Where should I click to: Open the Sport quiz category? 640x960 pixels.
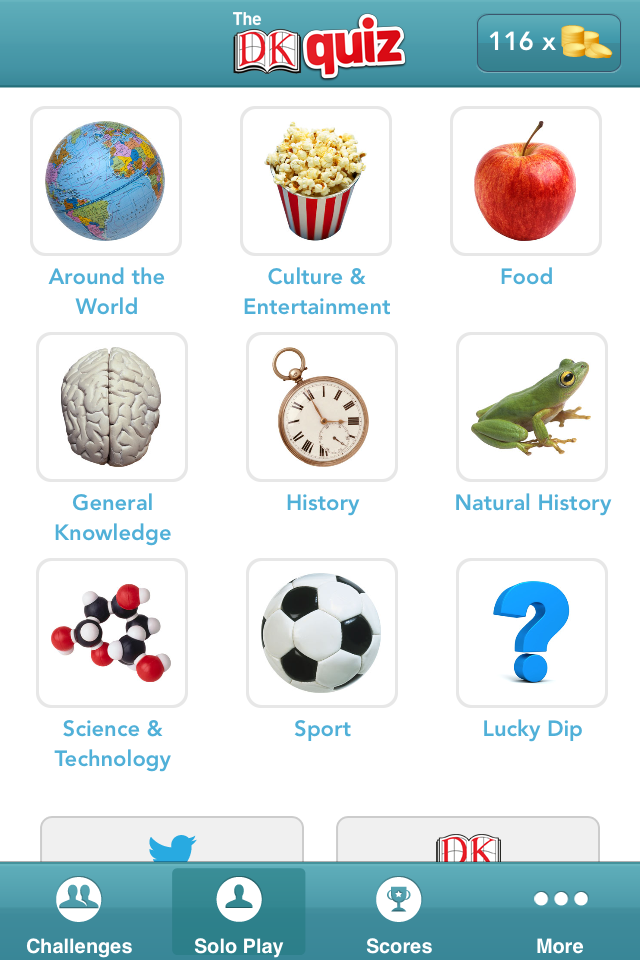point(322,633)
